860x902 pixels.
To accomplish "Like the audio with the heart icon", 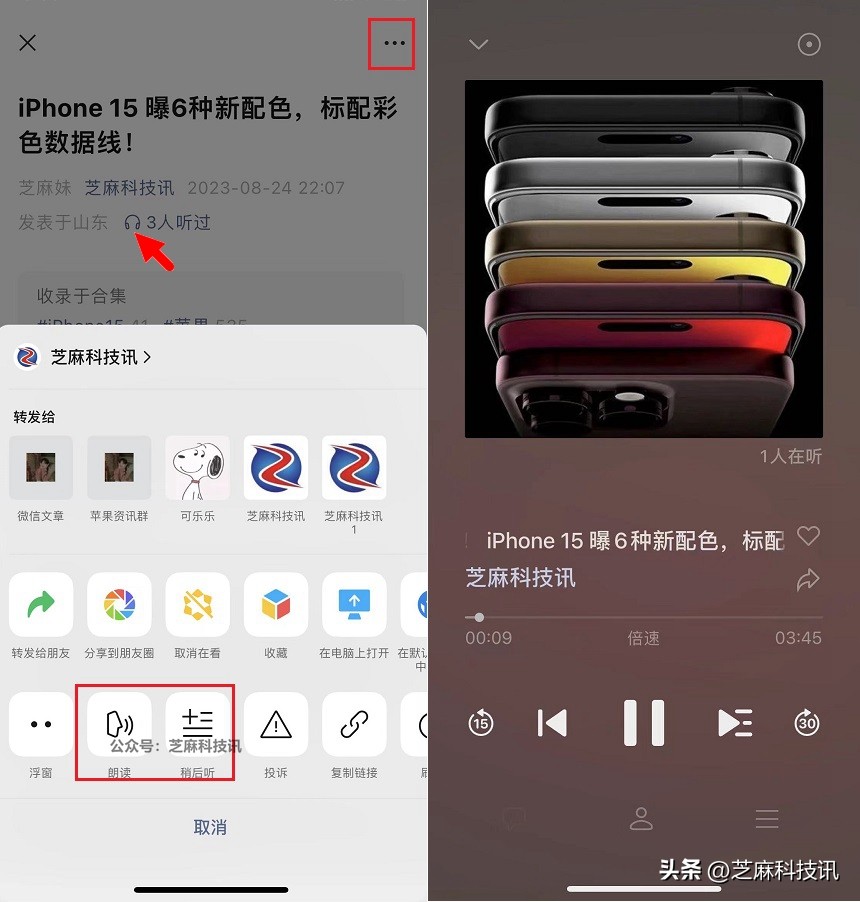I will tap(808, 536).
